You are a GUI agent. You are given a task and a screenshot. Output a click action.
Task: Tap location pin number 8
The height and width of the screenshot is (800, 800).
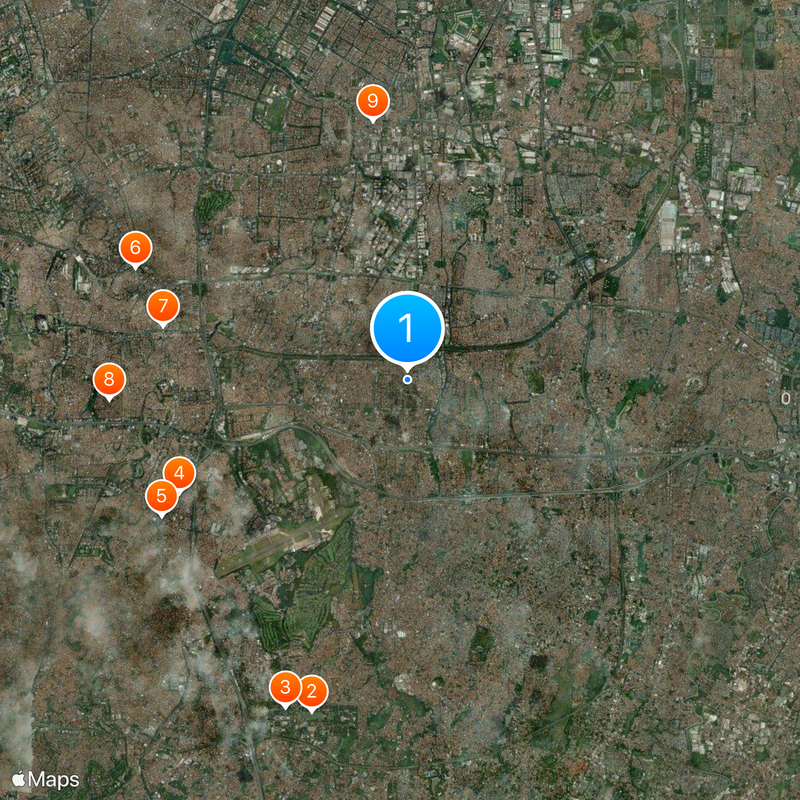(x=108, y=380)
